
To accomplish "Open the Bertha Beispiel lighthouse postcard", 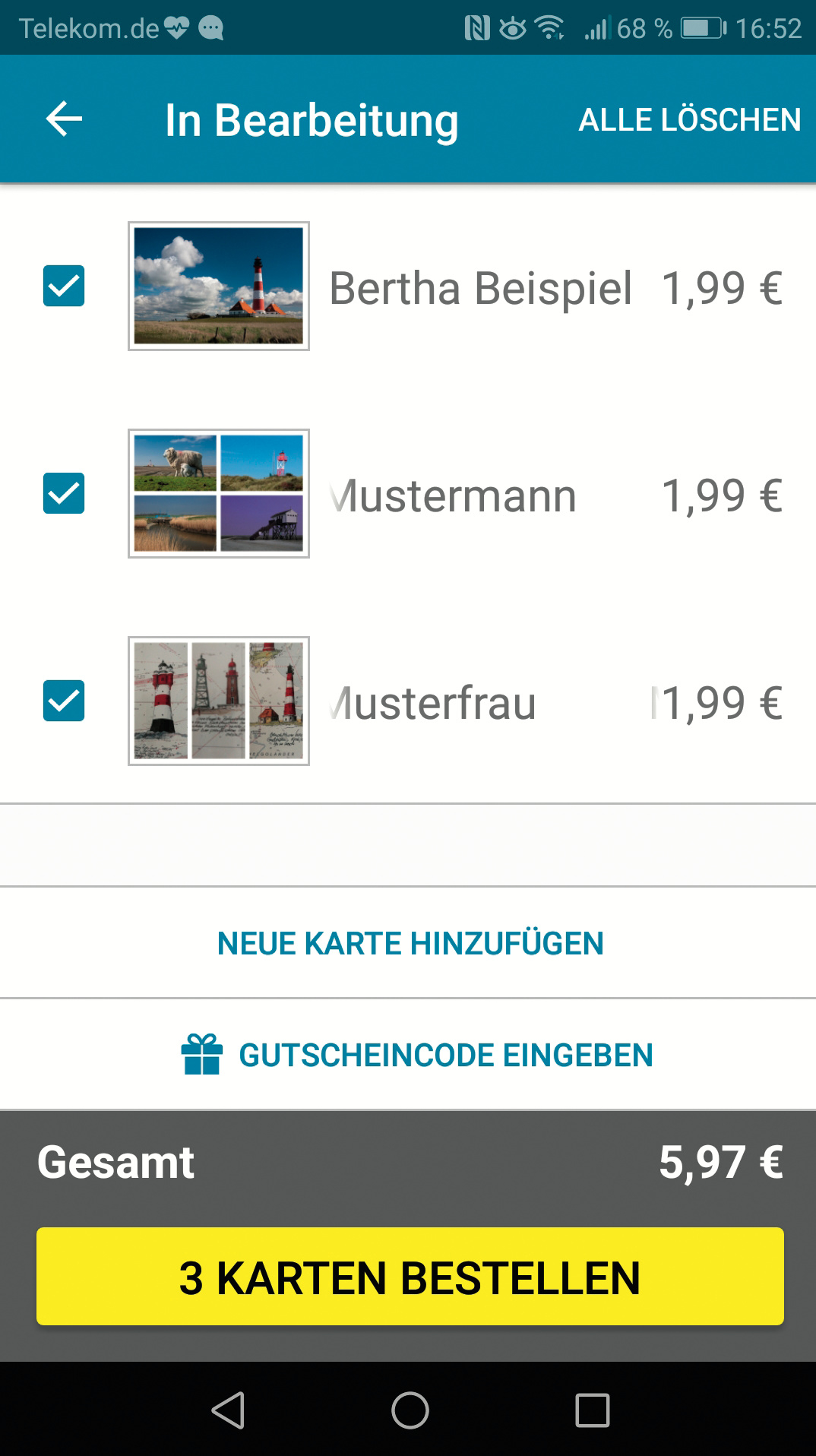I will (x=219, y=286).
